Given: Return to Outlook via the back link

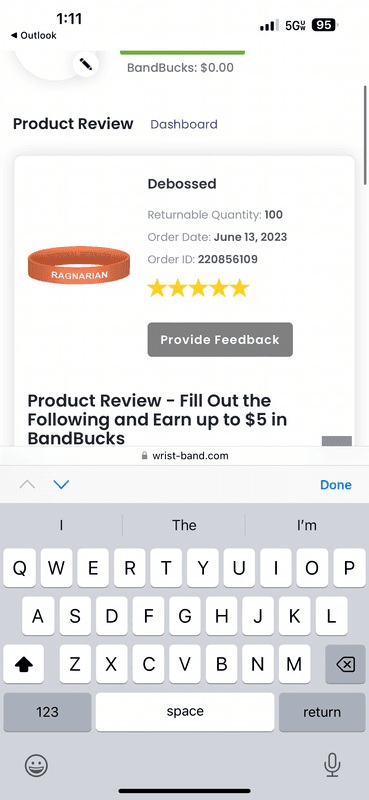Looking at the screenshot, I should 34,36.
